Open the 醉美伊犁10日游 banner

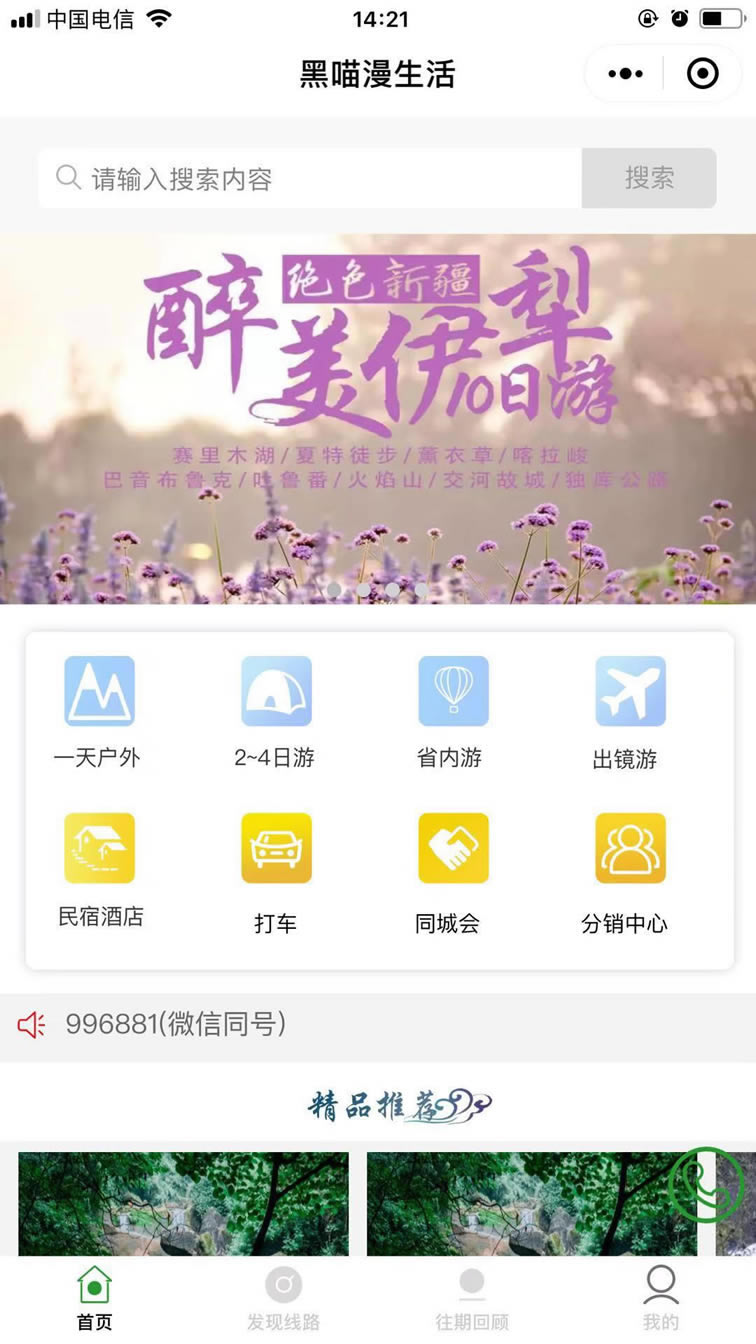(378, 418)
